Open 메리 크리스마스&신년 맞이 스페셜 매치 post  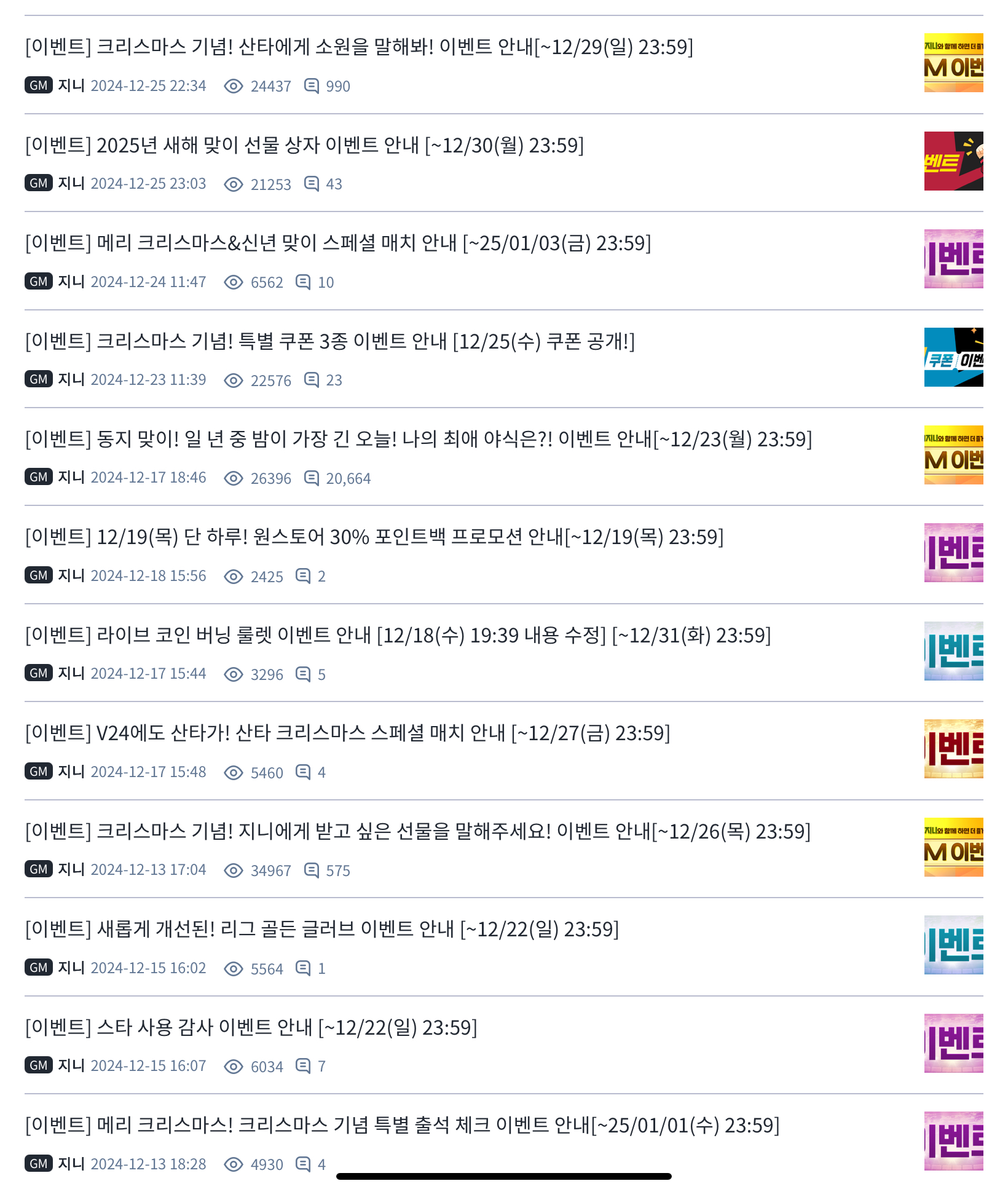point(337,243)
